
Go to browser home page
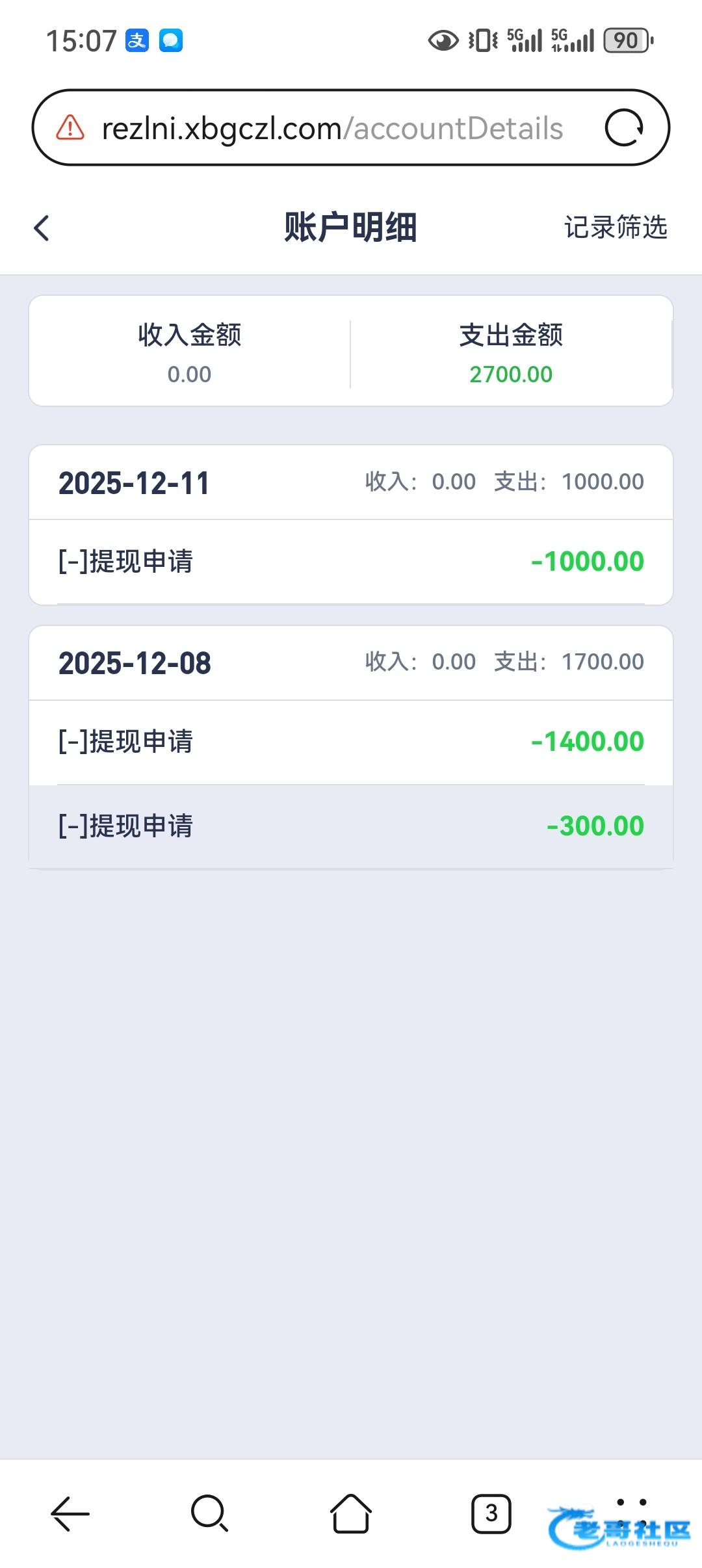(x=351, y=1513)
